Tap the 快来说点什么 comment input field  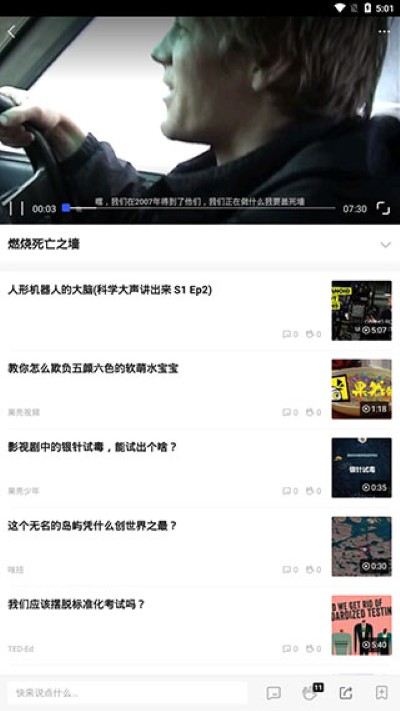127,692
